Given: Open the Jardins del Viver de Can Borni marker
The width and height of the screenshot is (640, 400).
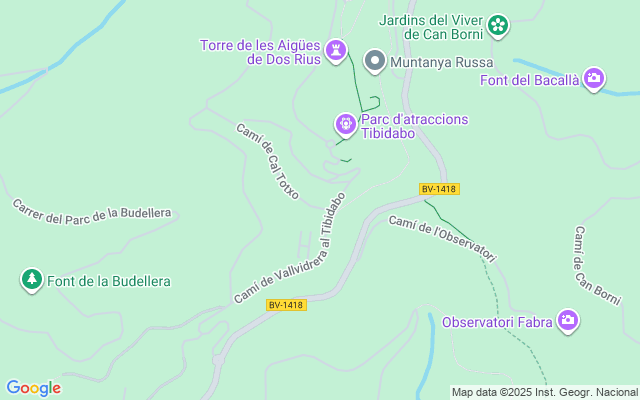Looking at the screenshot, I should click(x=499, y=25).
